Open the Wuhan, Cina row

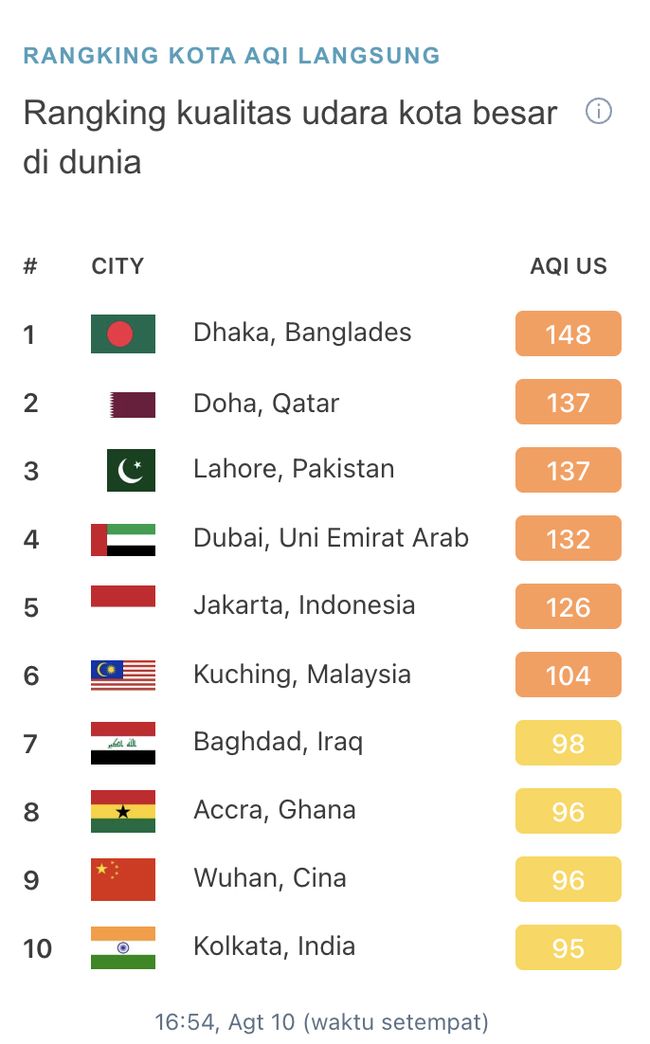[x=270, y=878]
